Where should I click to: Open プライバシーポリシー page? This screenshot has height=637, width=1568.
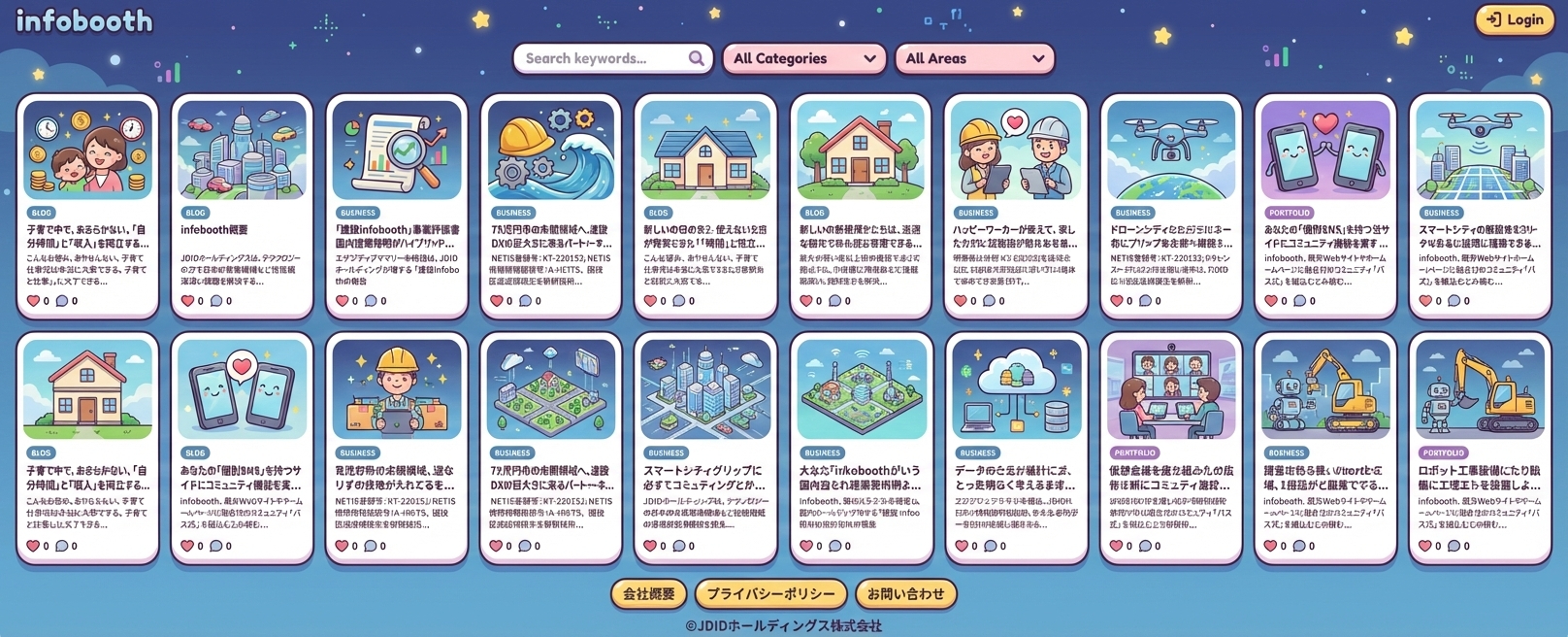click(770, 593)
